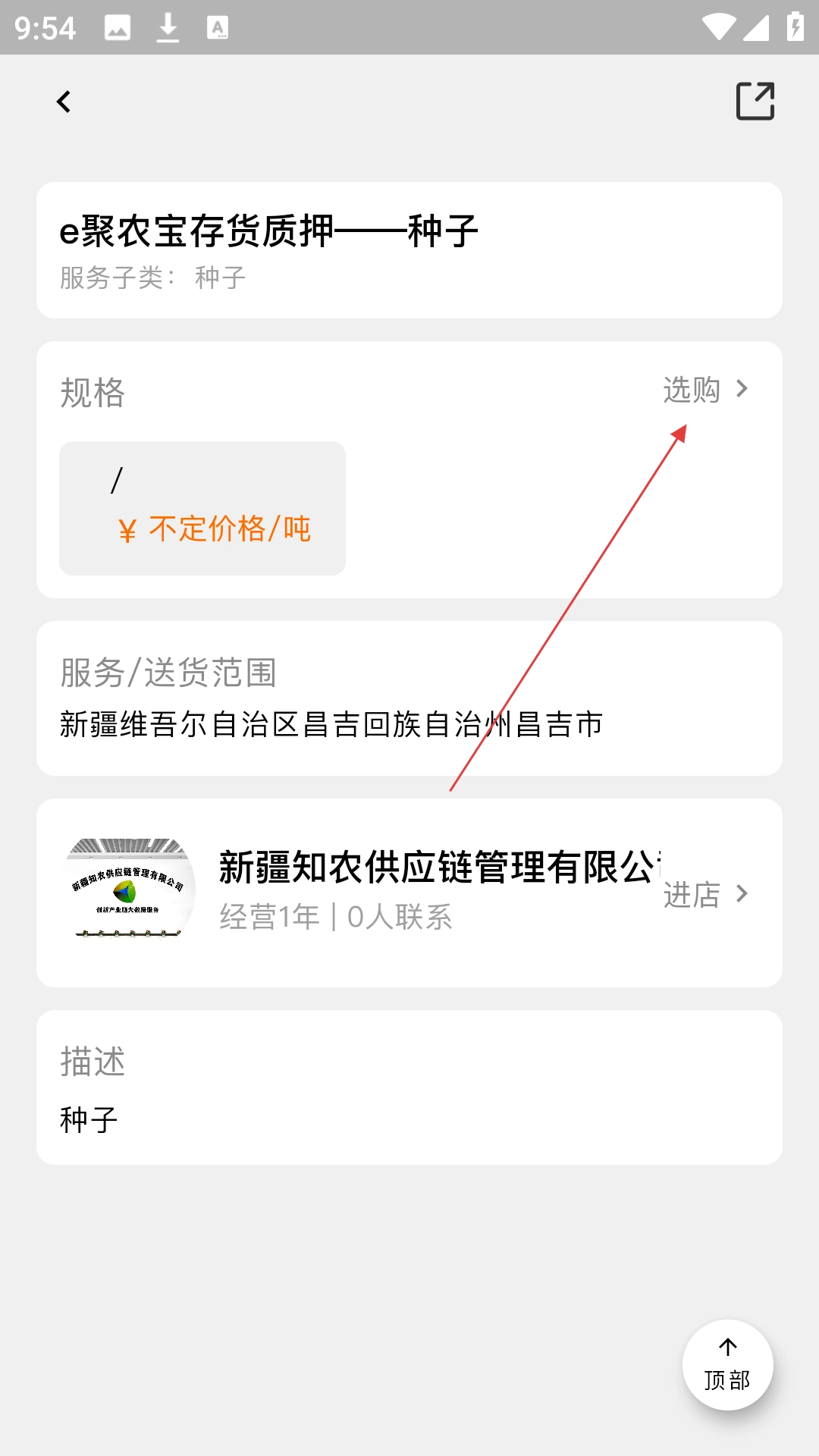Open 新疆知农供应链管理有限公司 store logo
This screenshot has height=1456, width=819.
[127, 889]
